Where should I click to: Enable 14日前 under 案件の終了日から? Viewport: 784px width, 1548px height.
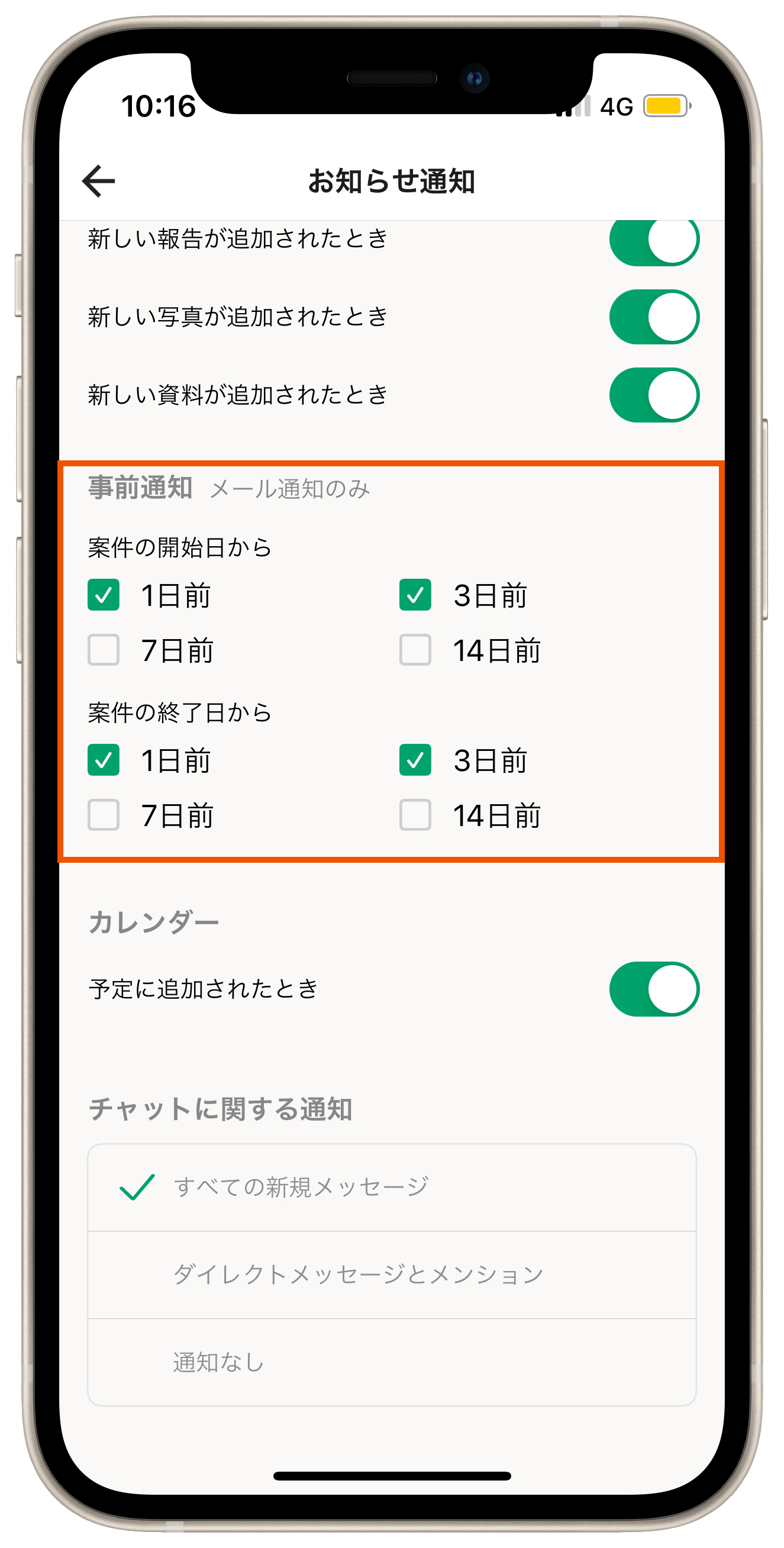pyautogui.click(x=415, y=815)
